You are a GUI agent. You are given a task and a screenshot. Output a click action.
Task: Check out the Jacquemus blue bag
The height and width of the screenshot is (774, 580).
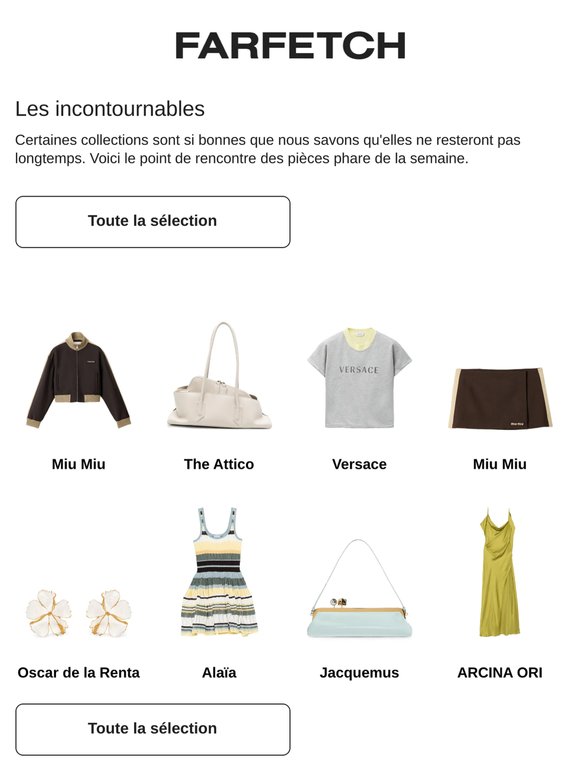pyautogui.click(x=359, y=588)
